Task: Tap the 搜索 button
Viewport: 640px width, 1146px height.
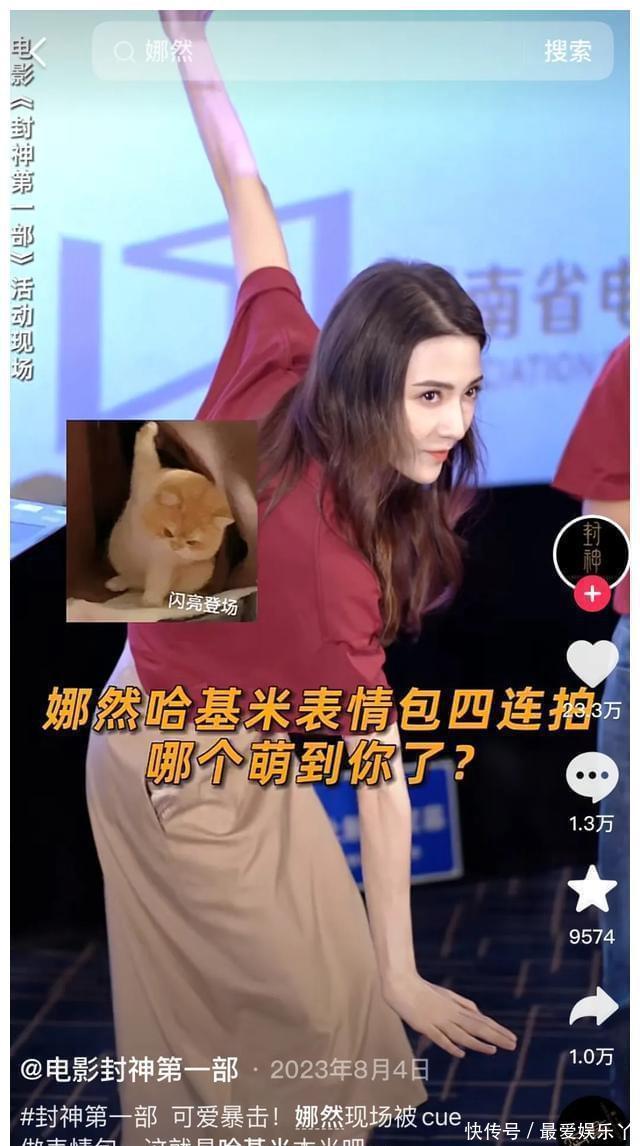Action: [568, 51]
